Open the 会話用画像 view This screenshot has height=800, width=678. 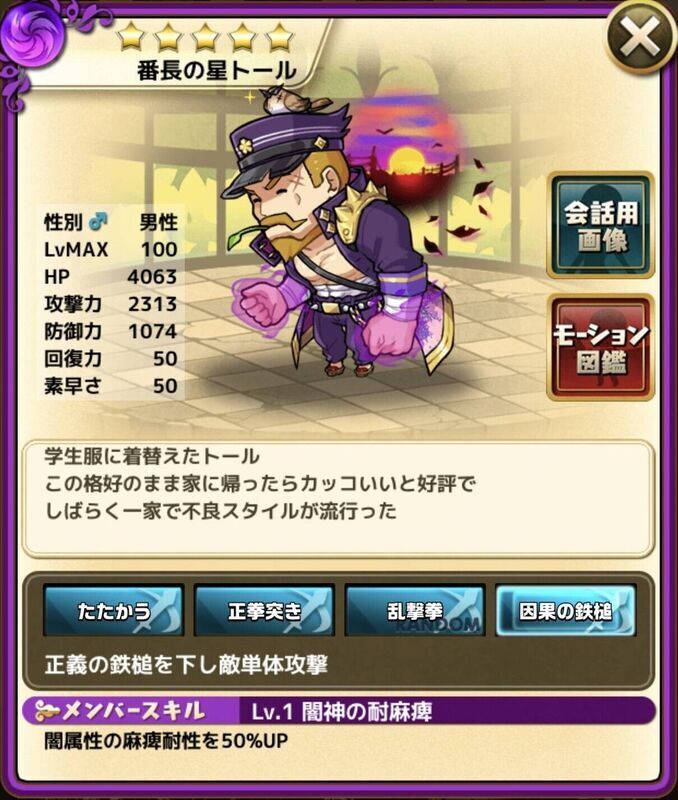click(600, 224)
